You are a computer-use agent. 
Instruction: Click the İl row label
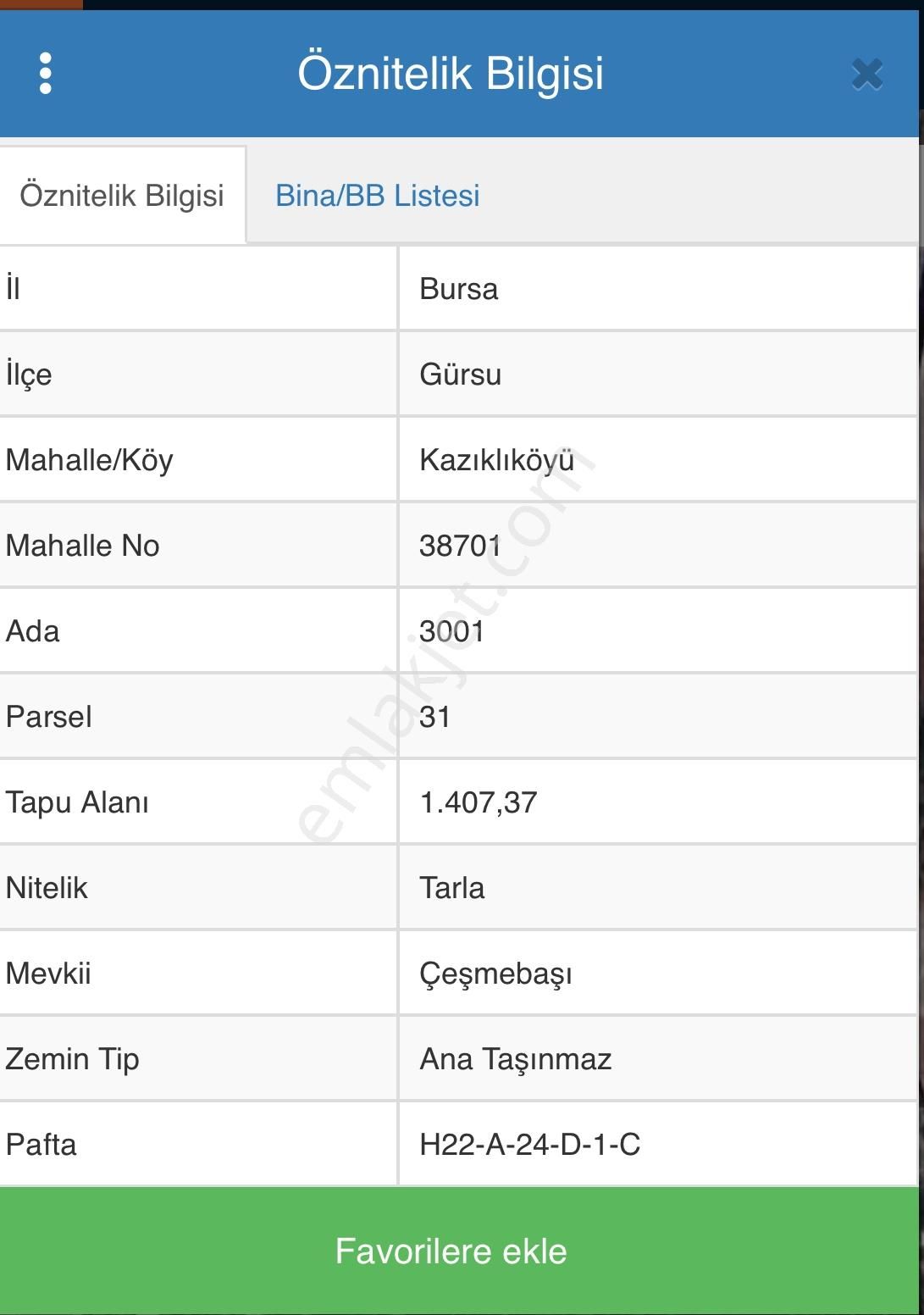click(x=11, y=289)
